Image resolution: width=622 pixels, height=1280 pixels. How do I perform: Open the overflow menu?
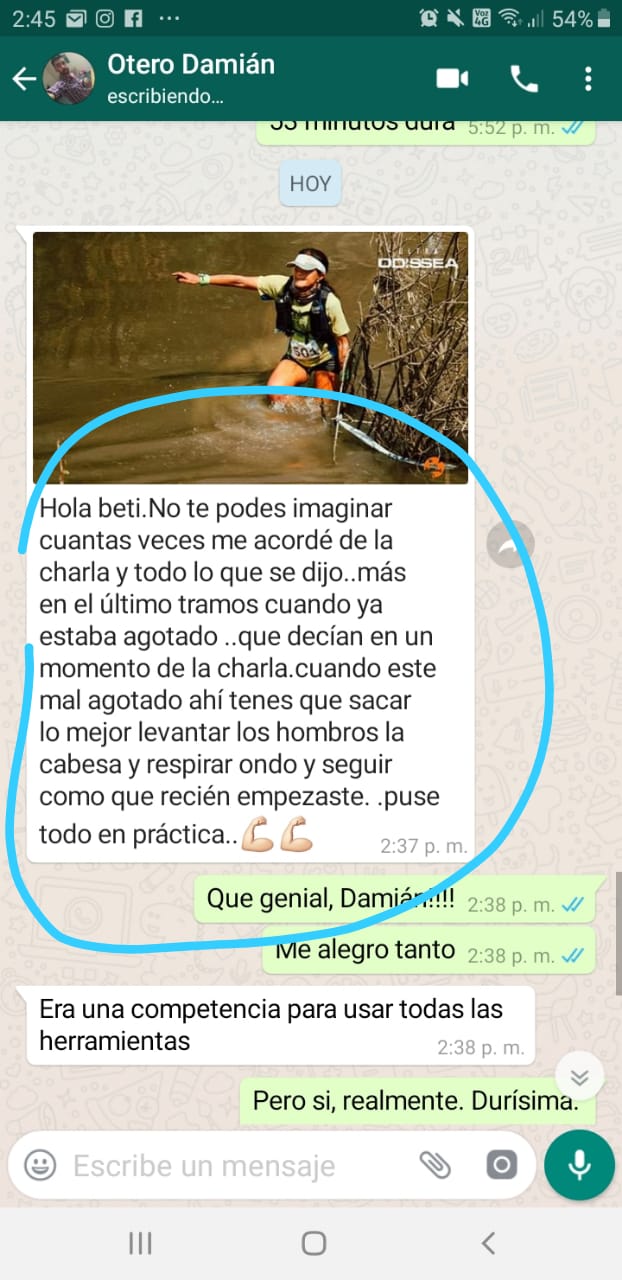[588, 79]
